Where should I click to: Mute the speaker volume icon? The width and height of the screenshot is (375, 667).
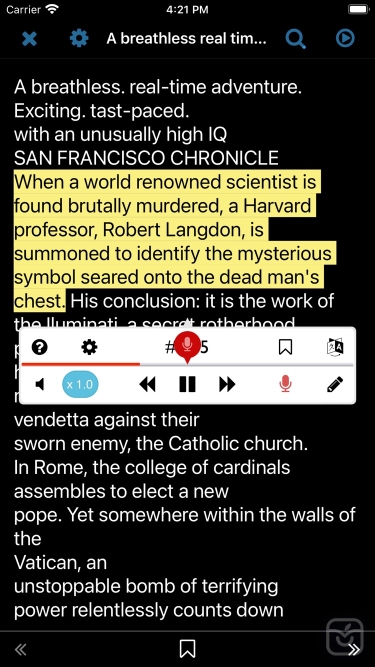tap(40, 385)
